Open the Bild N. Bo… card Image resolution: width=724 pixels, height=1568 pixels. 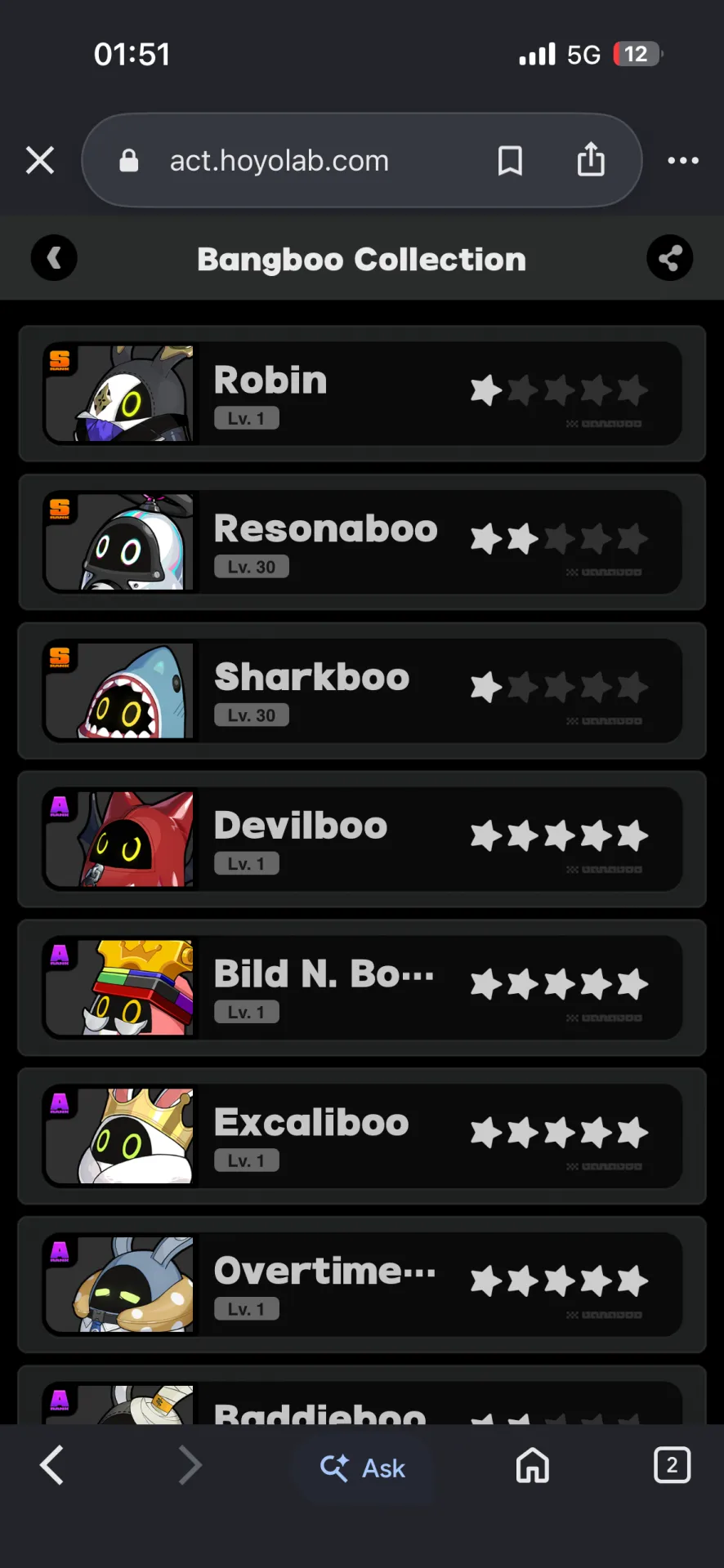point(362,988)
